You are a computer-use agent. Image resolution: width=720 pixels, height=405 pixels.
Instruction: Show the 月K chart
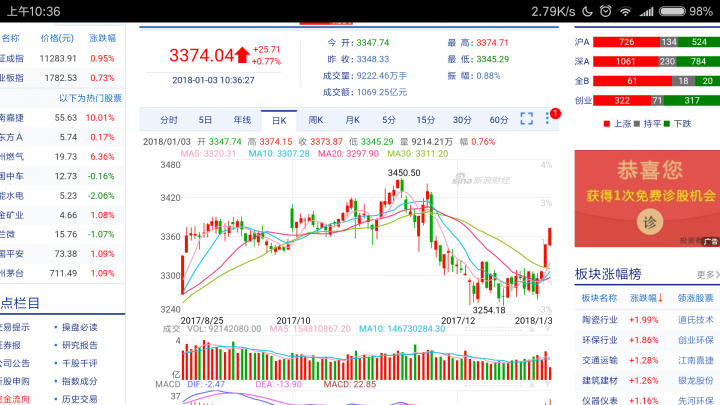[x=352, y=120]
